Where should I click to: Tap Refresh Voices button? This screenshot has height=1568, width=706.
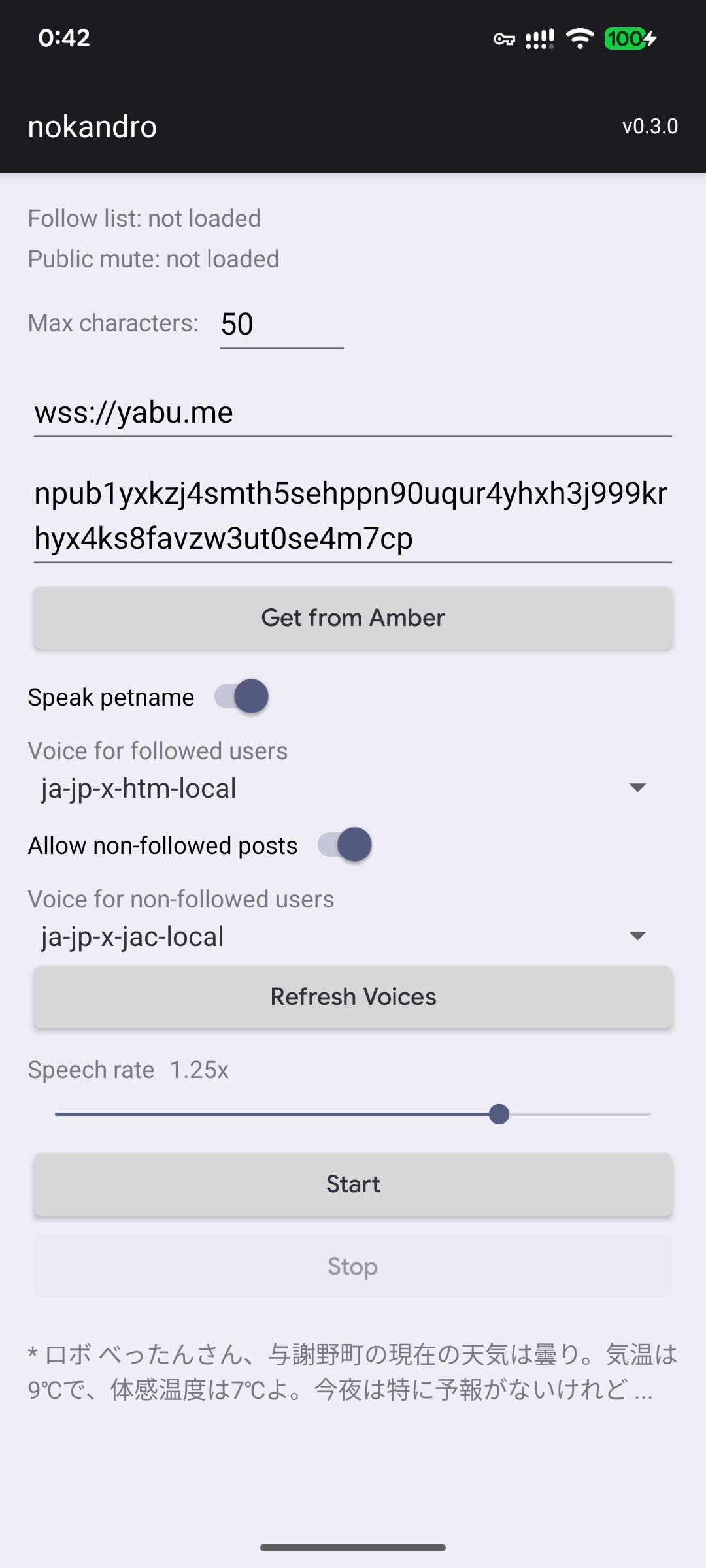(x=353, y=997)
